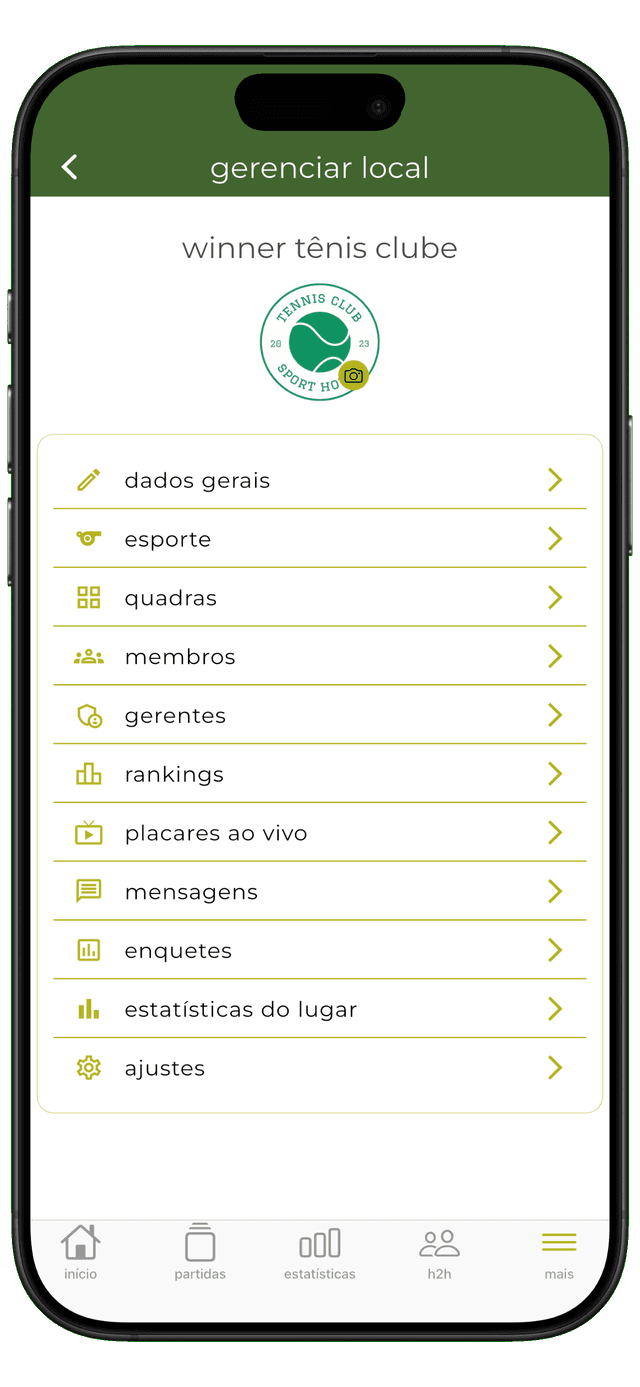The image size is (640, 1387).
Task: Open rankings
Action: pos(319,774)
